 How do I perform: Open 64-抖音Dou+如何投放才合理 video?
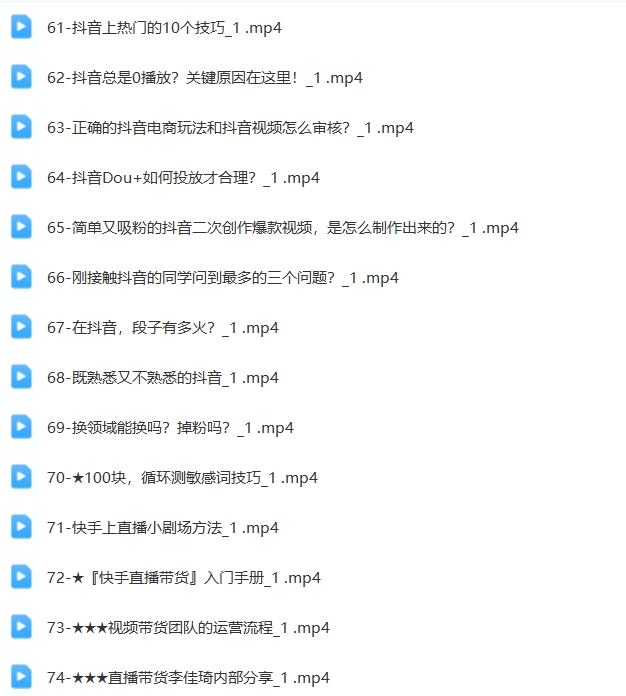click(x=183, y=178)
